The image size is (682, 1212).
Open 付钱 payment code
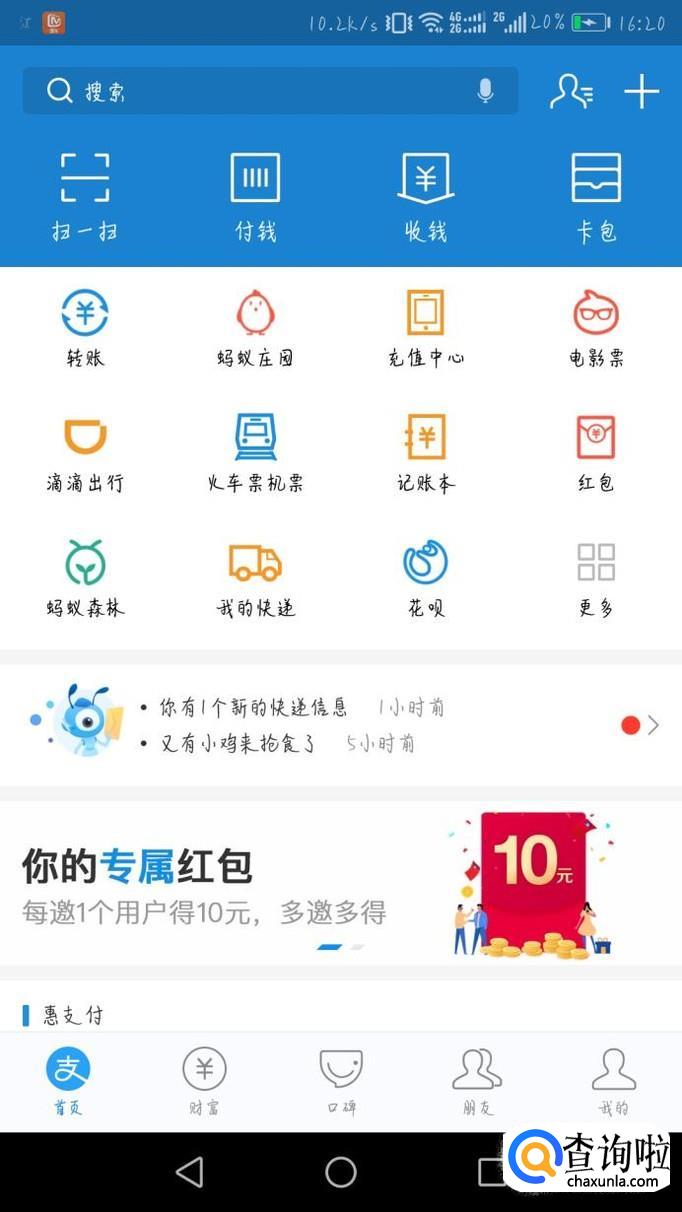(x=255, y=197)
